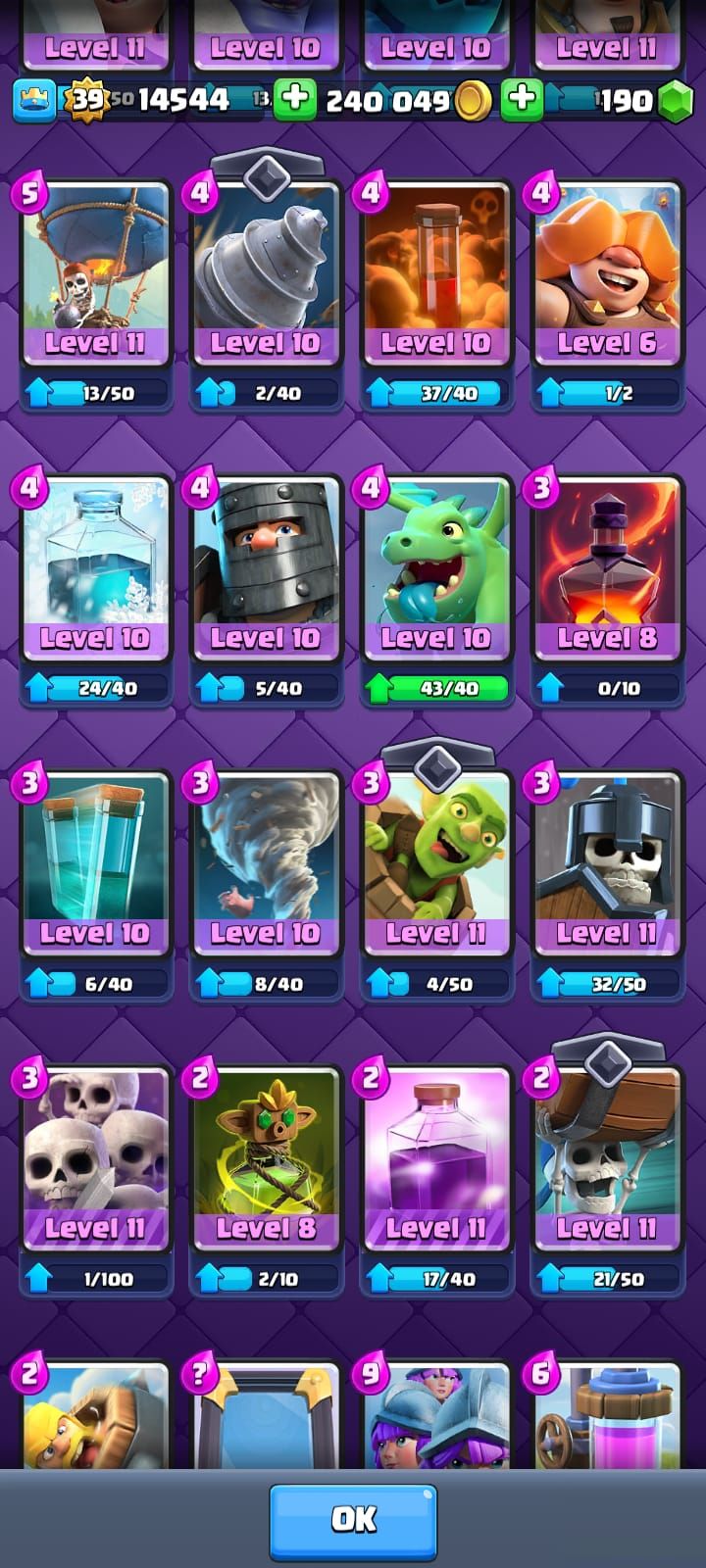Screen dimensions: 706x1568
Task: Add more gold with the plus button
Action: pos(295,100)
